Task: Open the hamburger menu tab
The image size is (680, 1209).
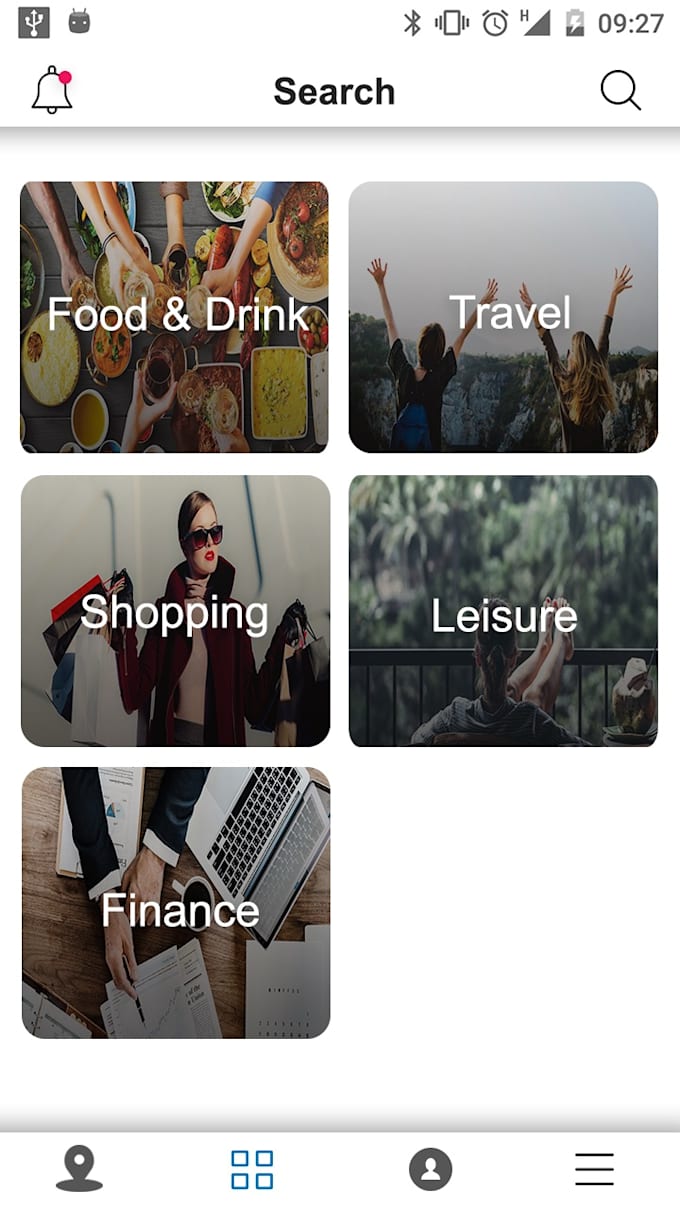Action: [594, 1169]
